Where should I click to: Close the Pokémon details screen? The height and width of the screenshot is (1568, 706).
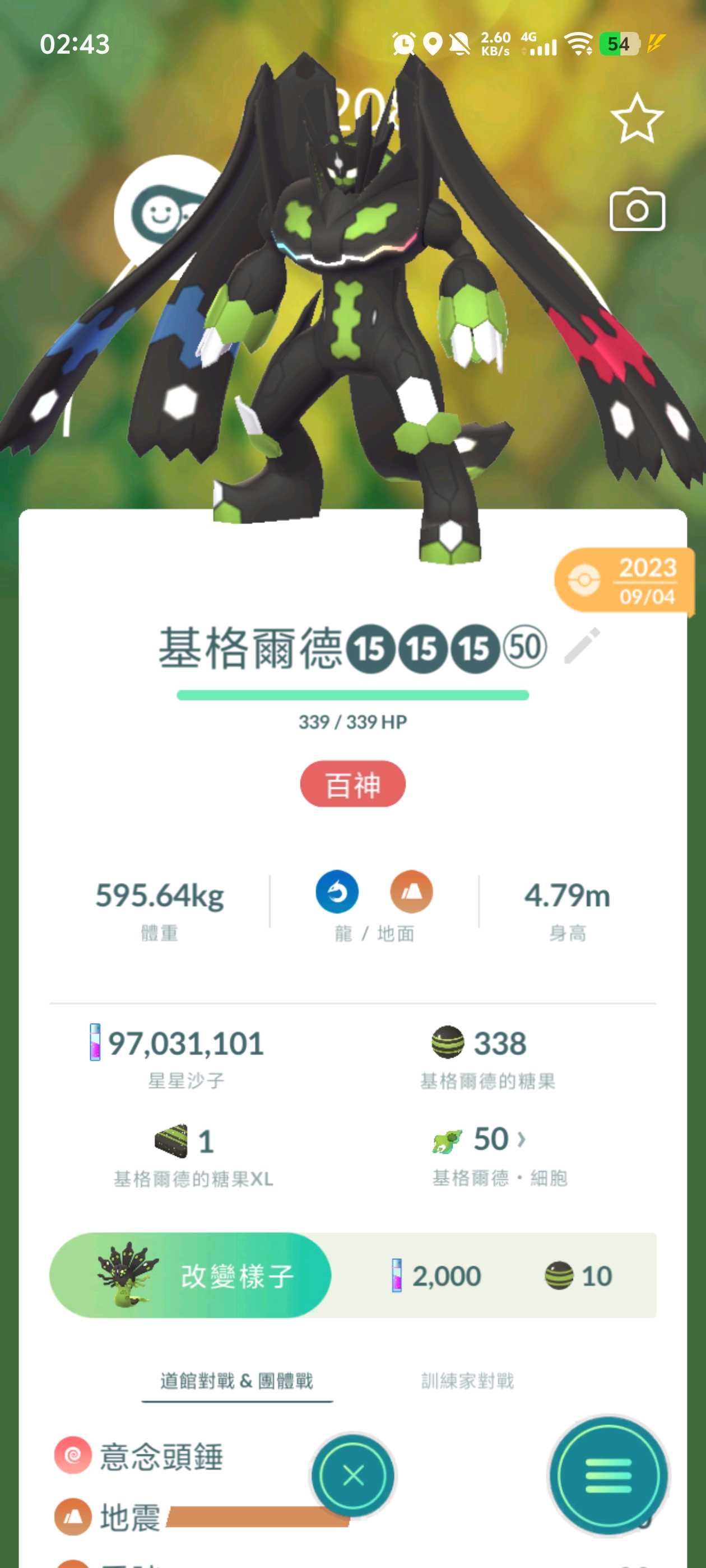352,1476
